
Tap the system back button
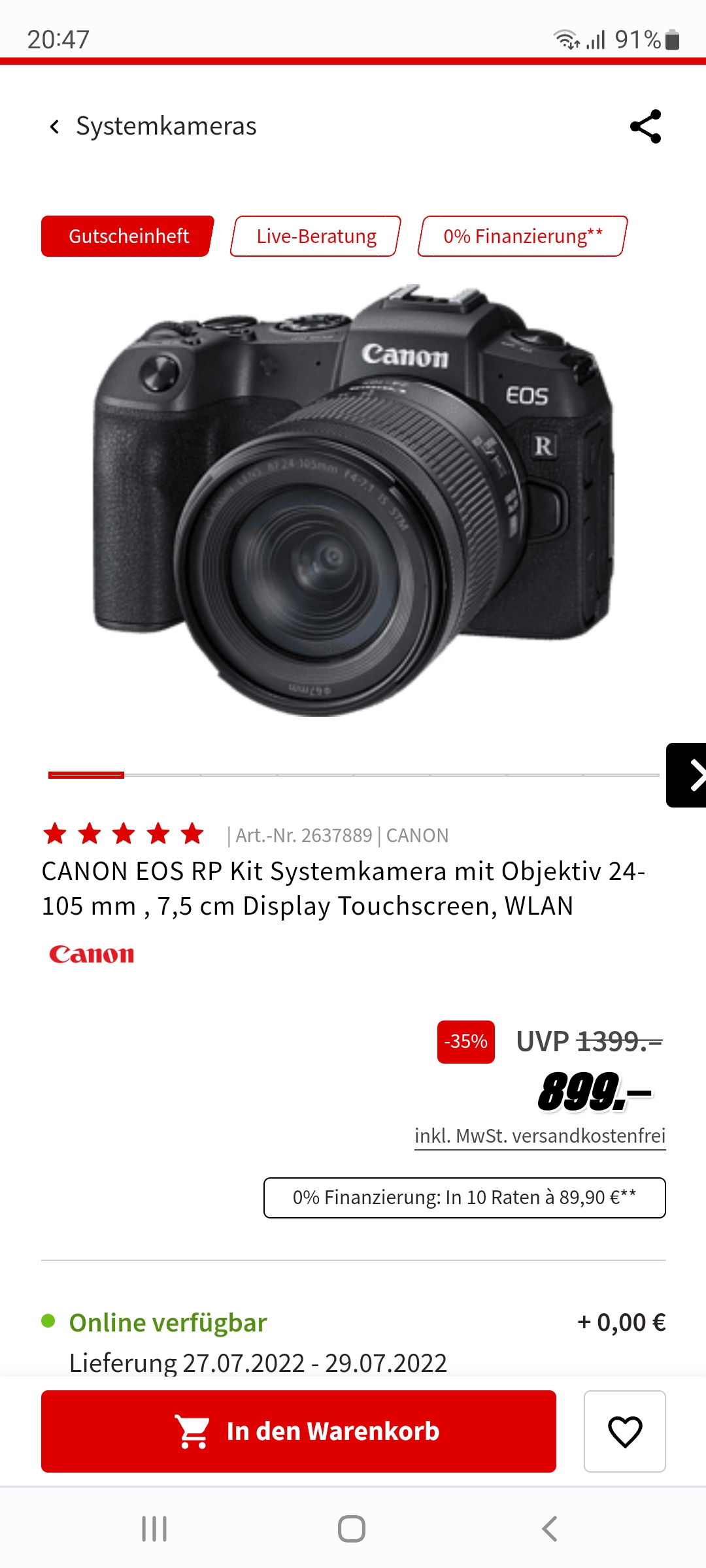550,1529
